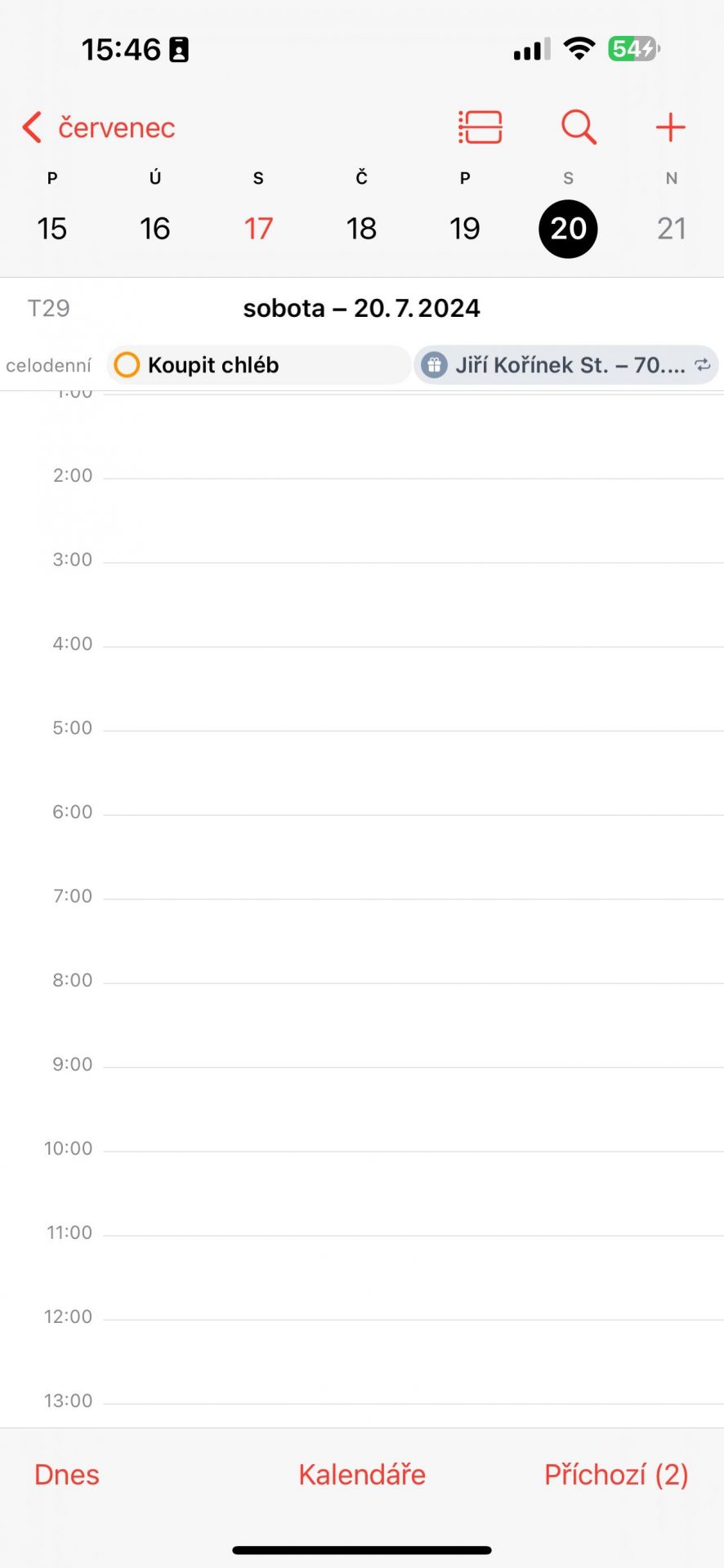Select Friday the 19th
The height and width of the screenshot is (1568, 724).
[465, 229]
